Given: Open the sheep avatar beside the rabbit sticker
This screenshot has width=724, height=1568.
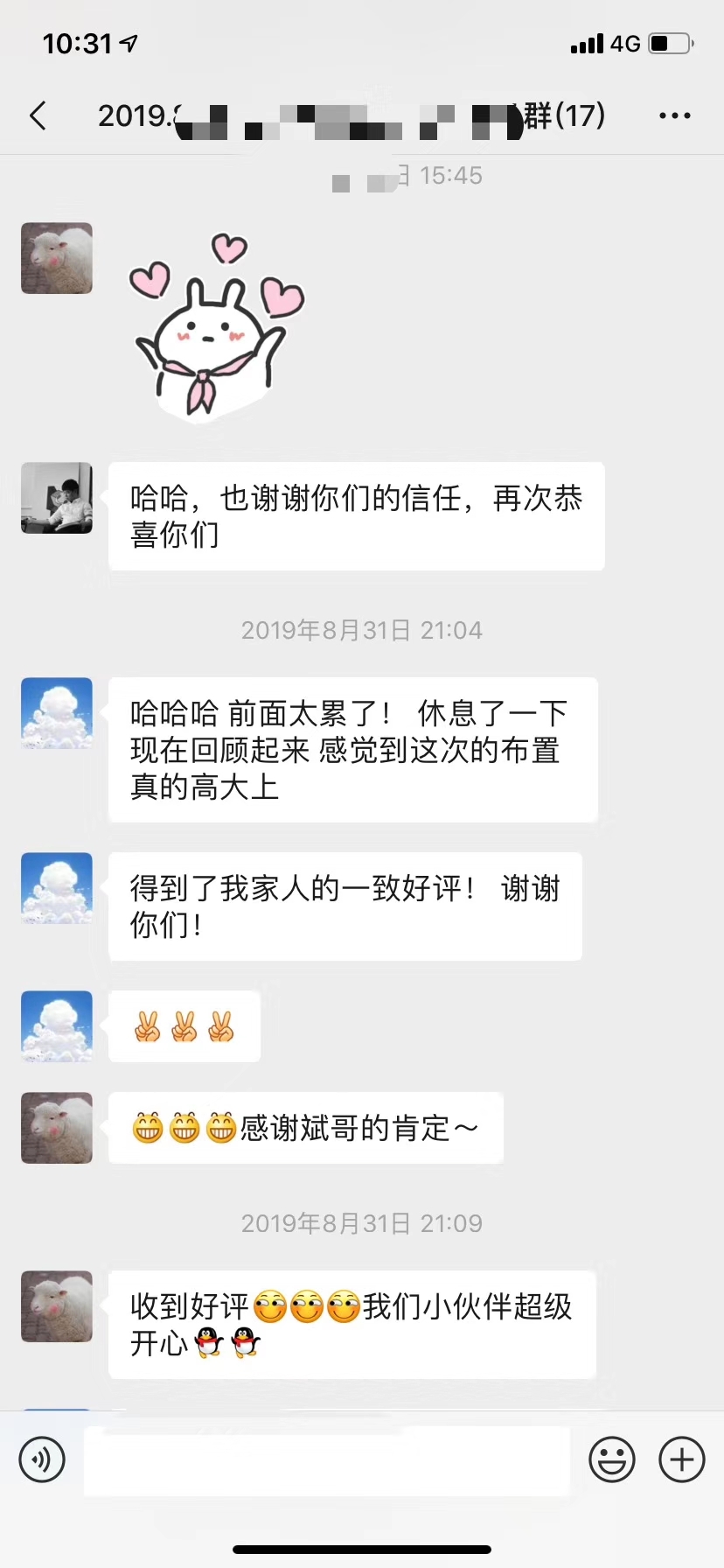Looking at the screenshot, I should pos(57,258).
